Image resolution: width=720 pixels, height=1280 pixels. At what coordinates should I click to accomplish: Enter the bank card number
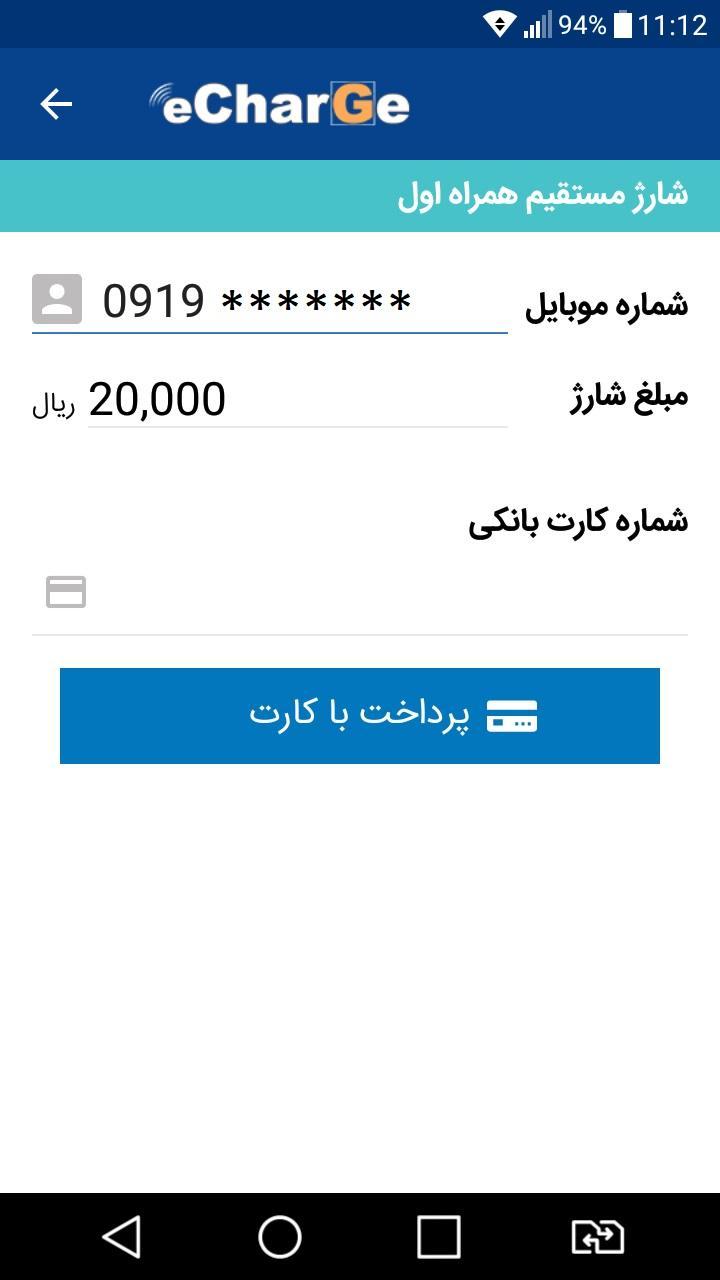pos(380,593)
